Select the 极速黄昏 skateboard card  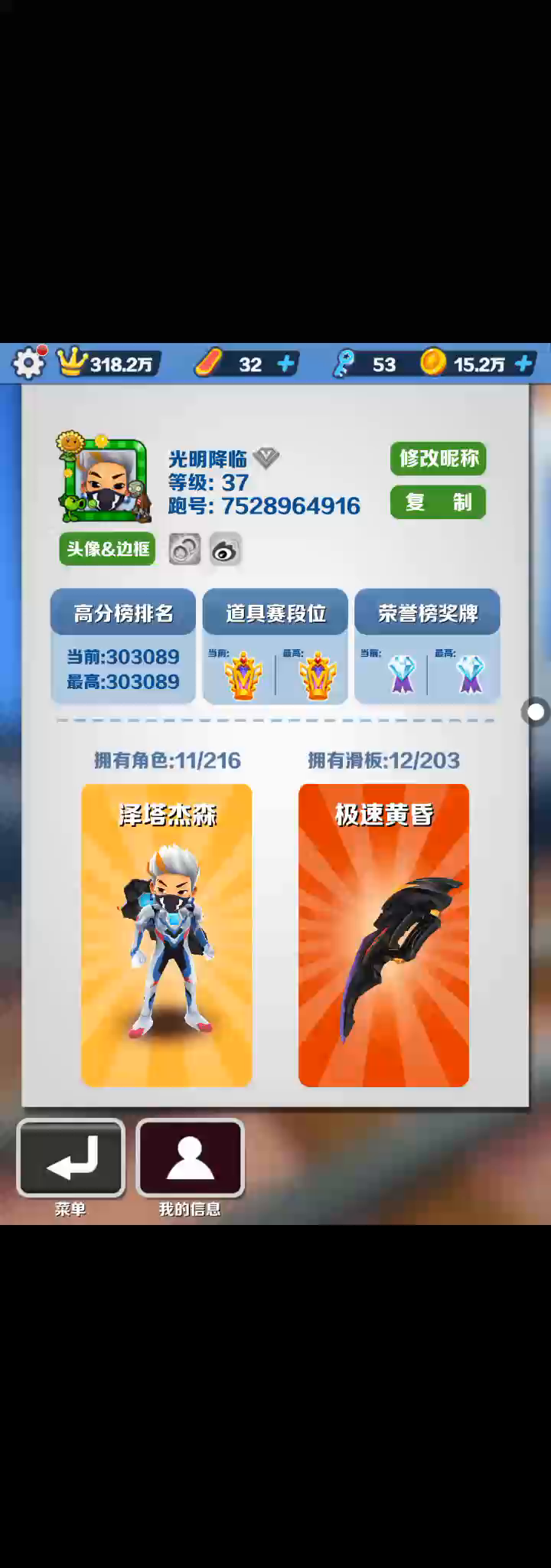tap(383, 934)
